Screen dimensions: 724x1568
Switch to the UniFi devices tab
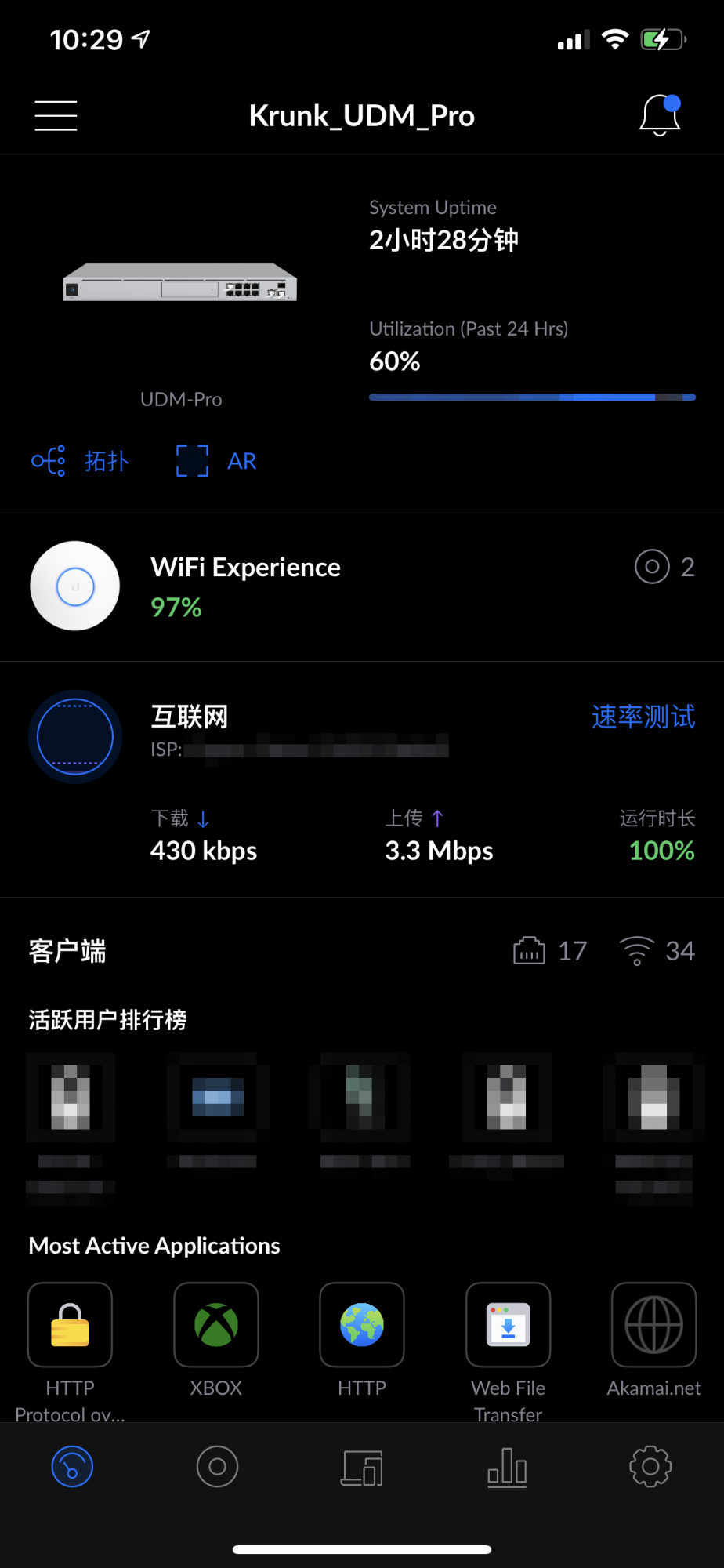coord(217,1467)
